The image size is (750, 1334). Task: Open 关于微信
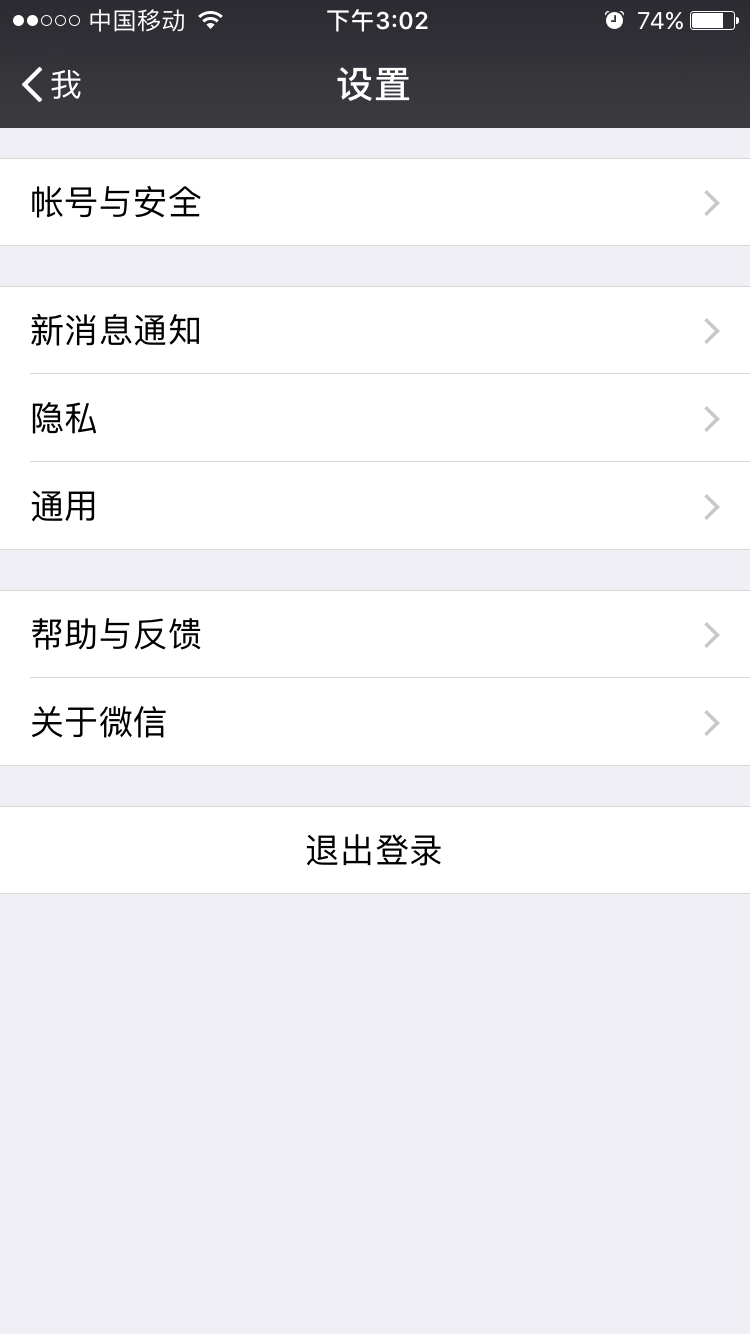tap(375, 722)
